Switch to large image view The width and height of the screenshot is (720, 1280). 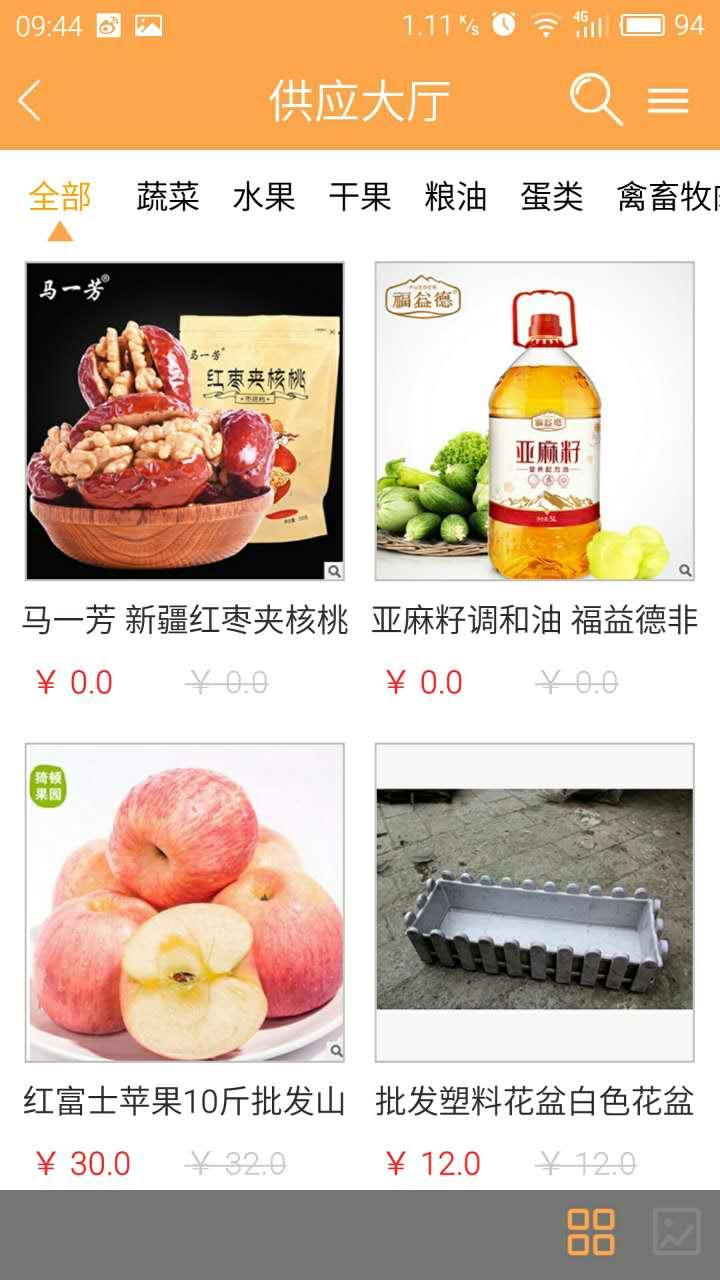[x=677, y=1232]
